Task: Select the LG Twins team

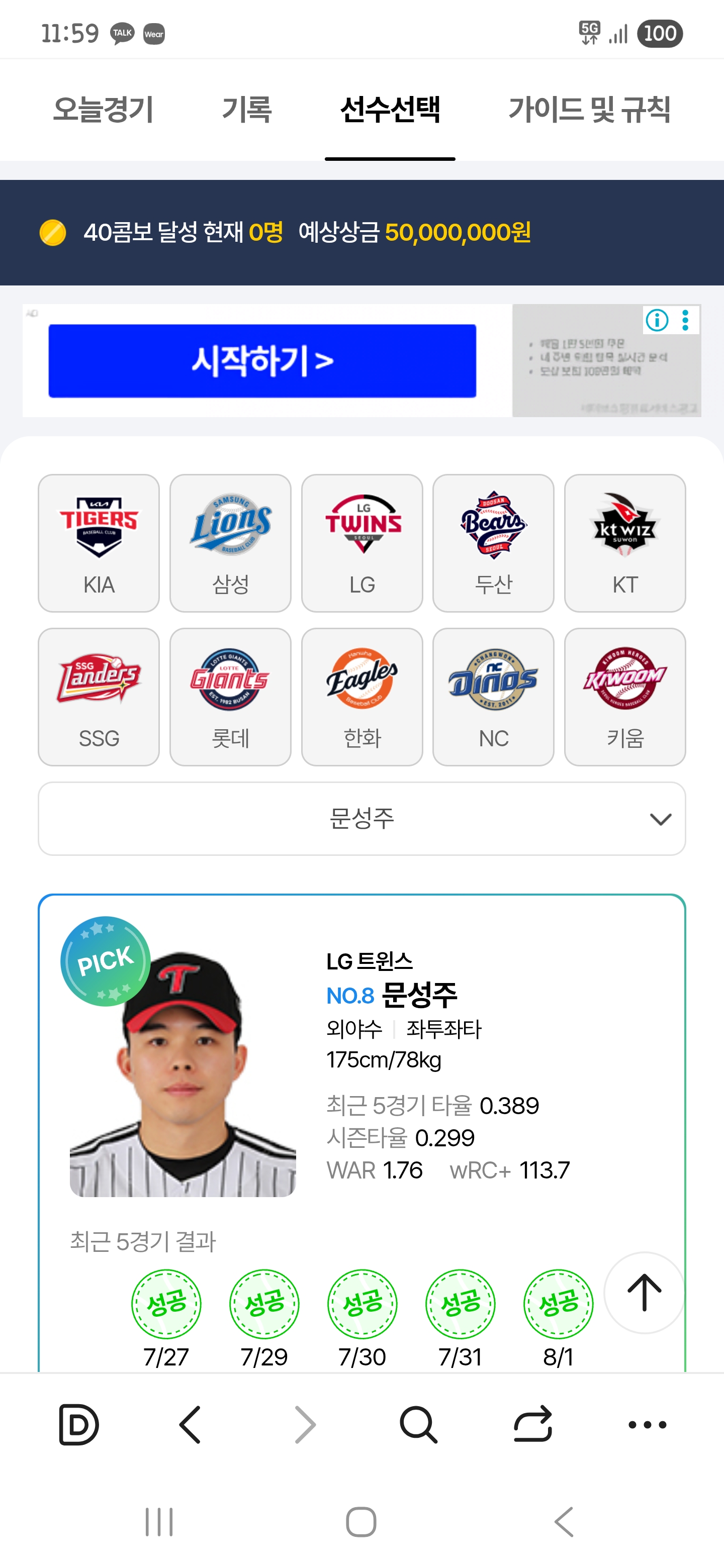Action: click(363, 543)
